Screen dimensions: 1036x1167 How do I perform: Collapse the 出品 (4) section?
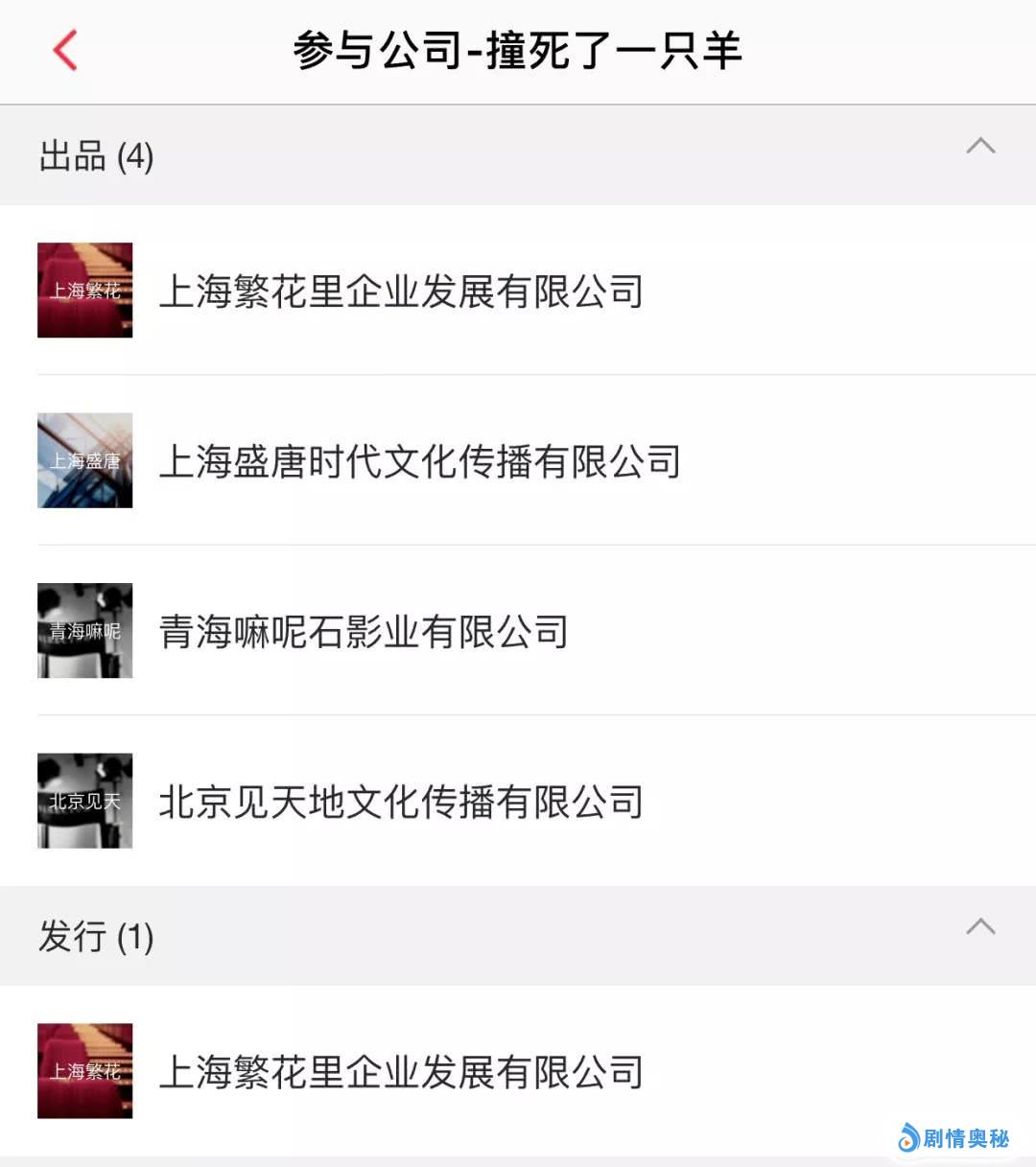pyautogui.click(x=979, y=148)
